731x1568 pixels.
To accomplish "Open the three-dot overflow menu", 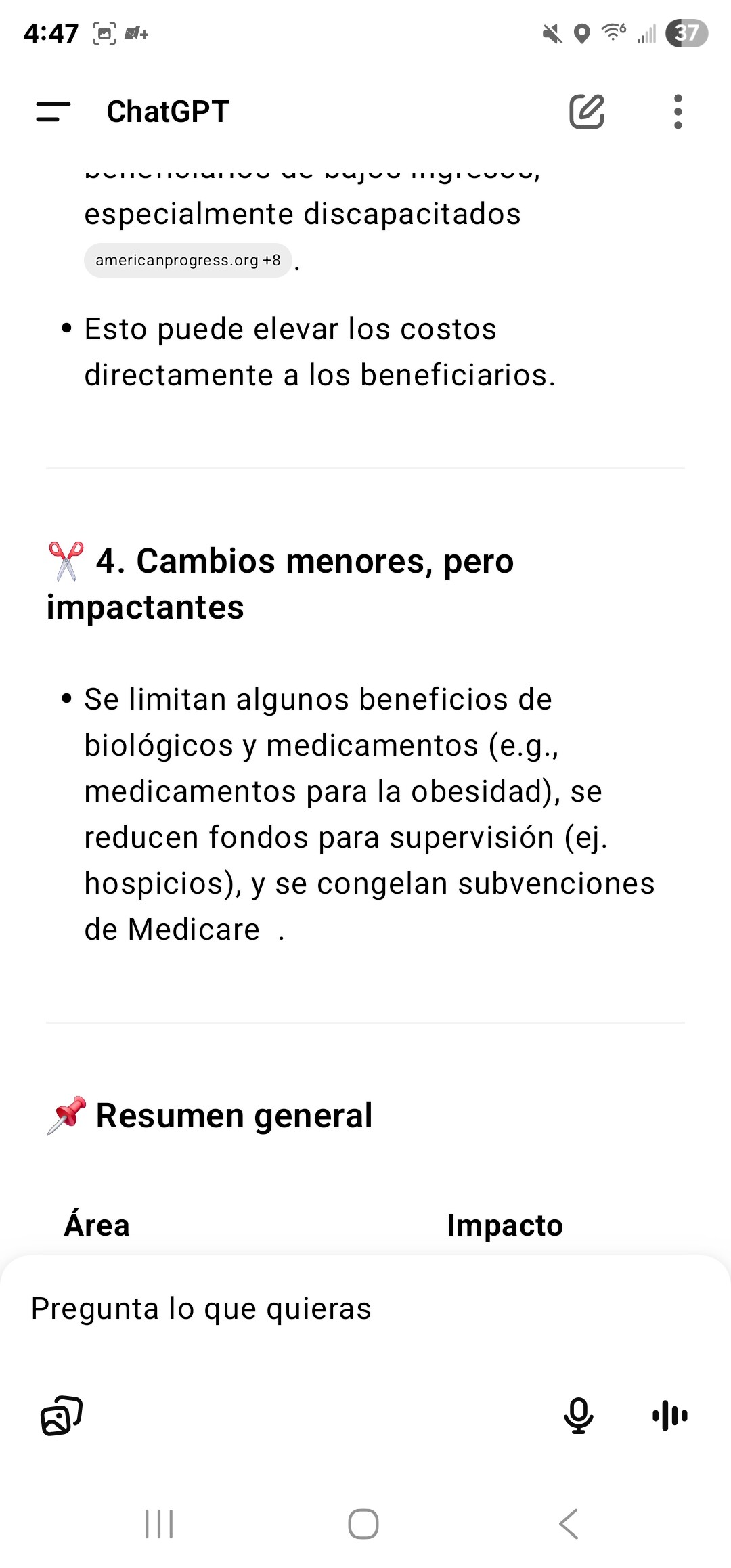I will tap(678, 112).
